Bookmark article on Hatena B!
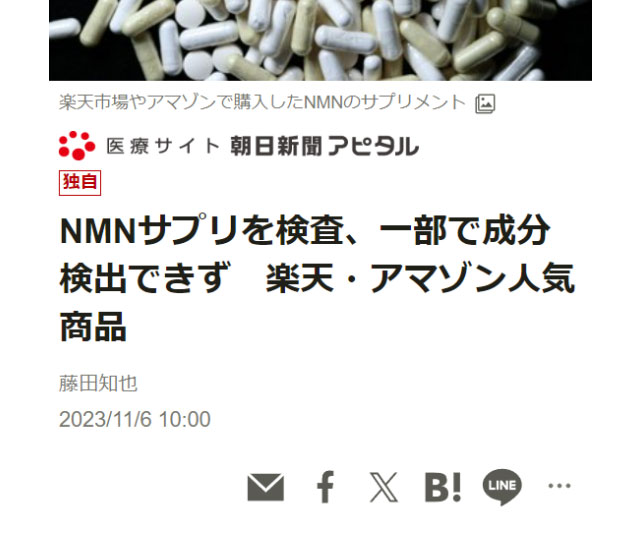This screenshot has width=640, height=535. tap(443, 487)
